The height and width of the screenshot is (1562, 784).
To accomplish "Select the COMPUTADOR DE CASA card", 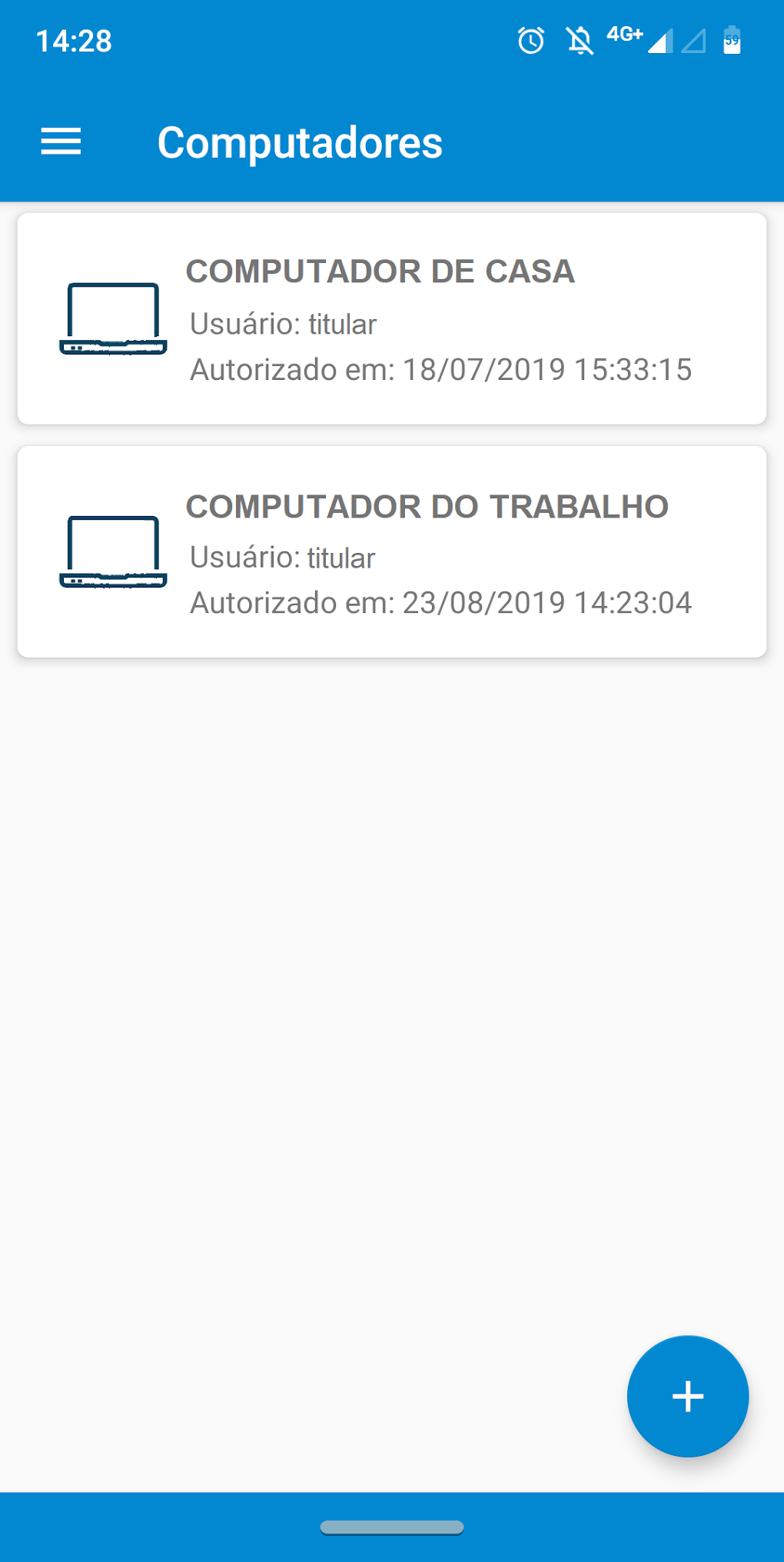I will point(392,317).
